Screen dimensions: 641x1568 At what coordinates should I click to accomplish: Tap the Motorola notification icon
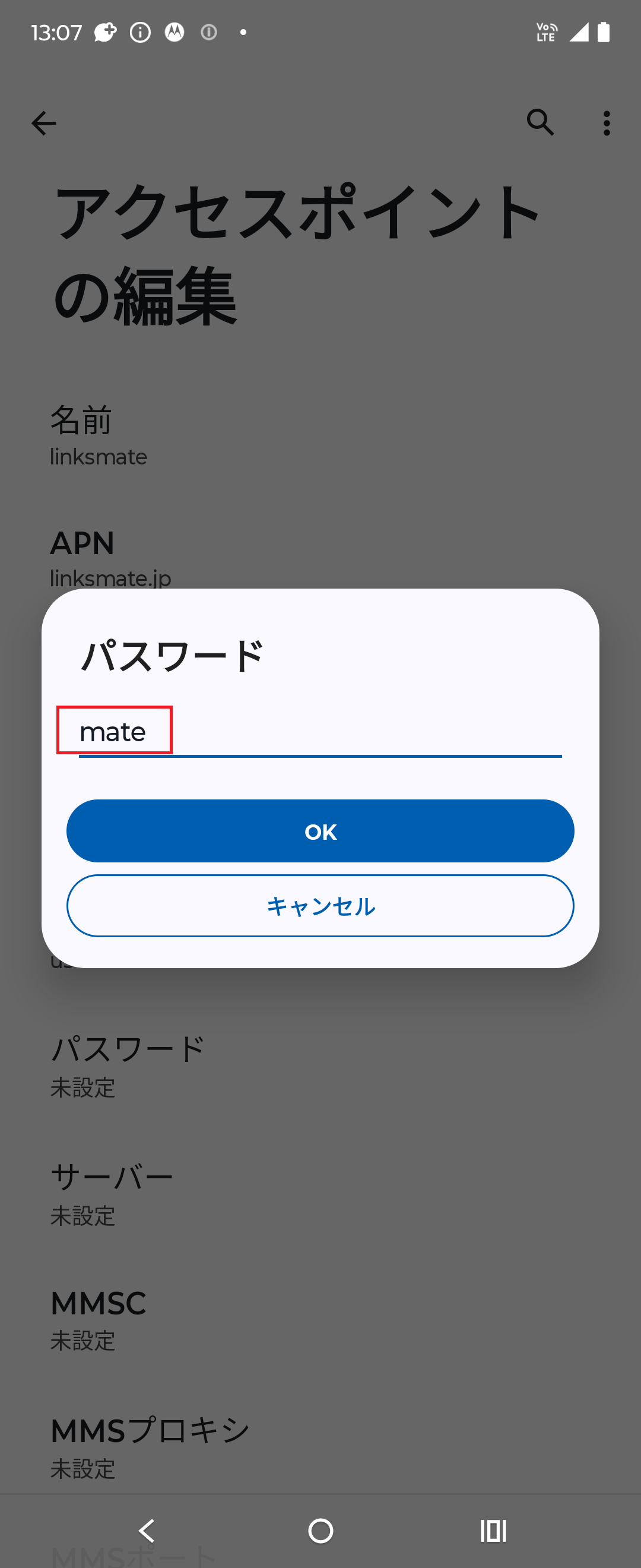[x=174, y=32]
